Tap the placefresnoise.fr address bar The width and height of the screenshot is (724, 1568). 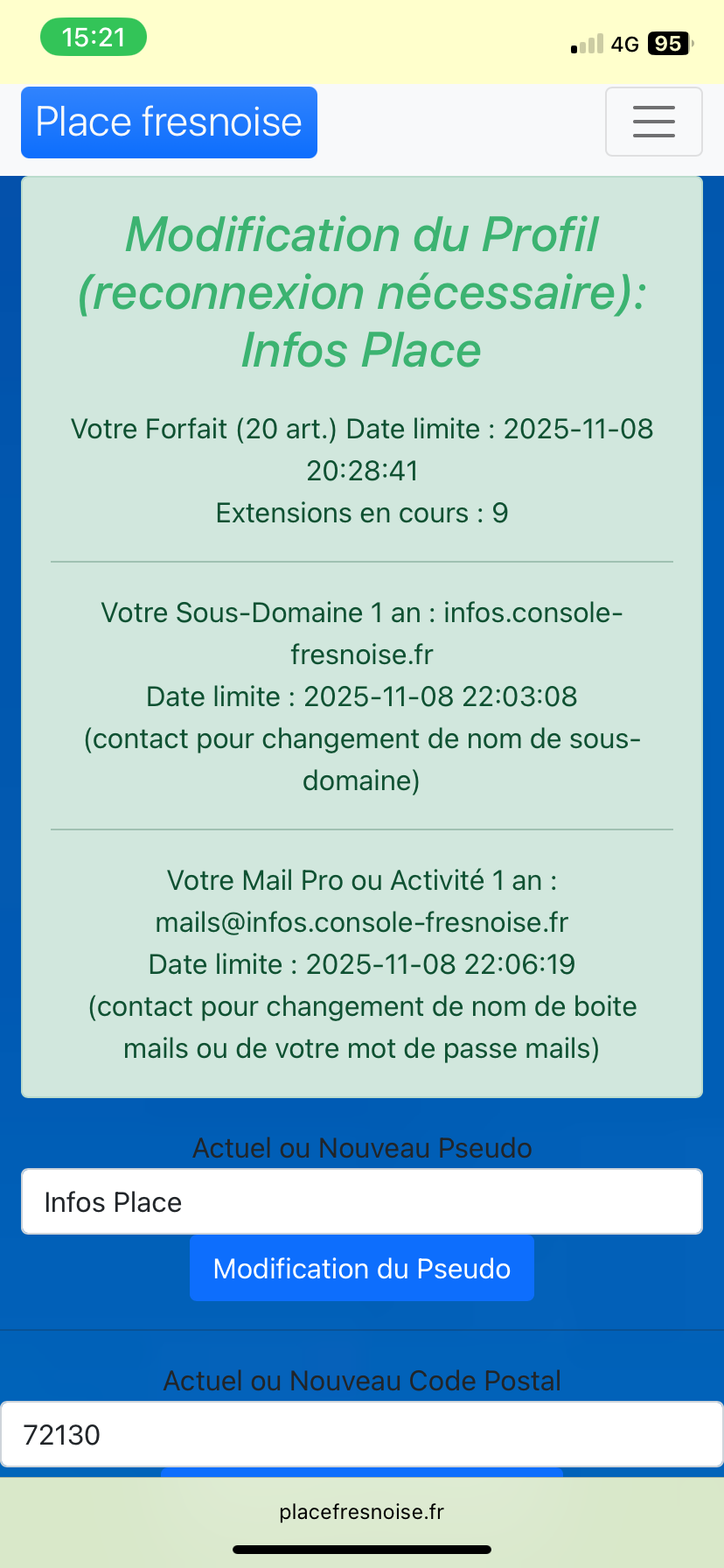tap(362, 1512)
